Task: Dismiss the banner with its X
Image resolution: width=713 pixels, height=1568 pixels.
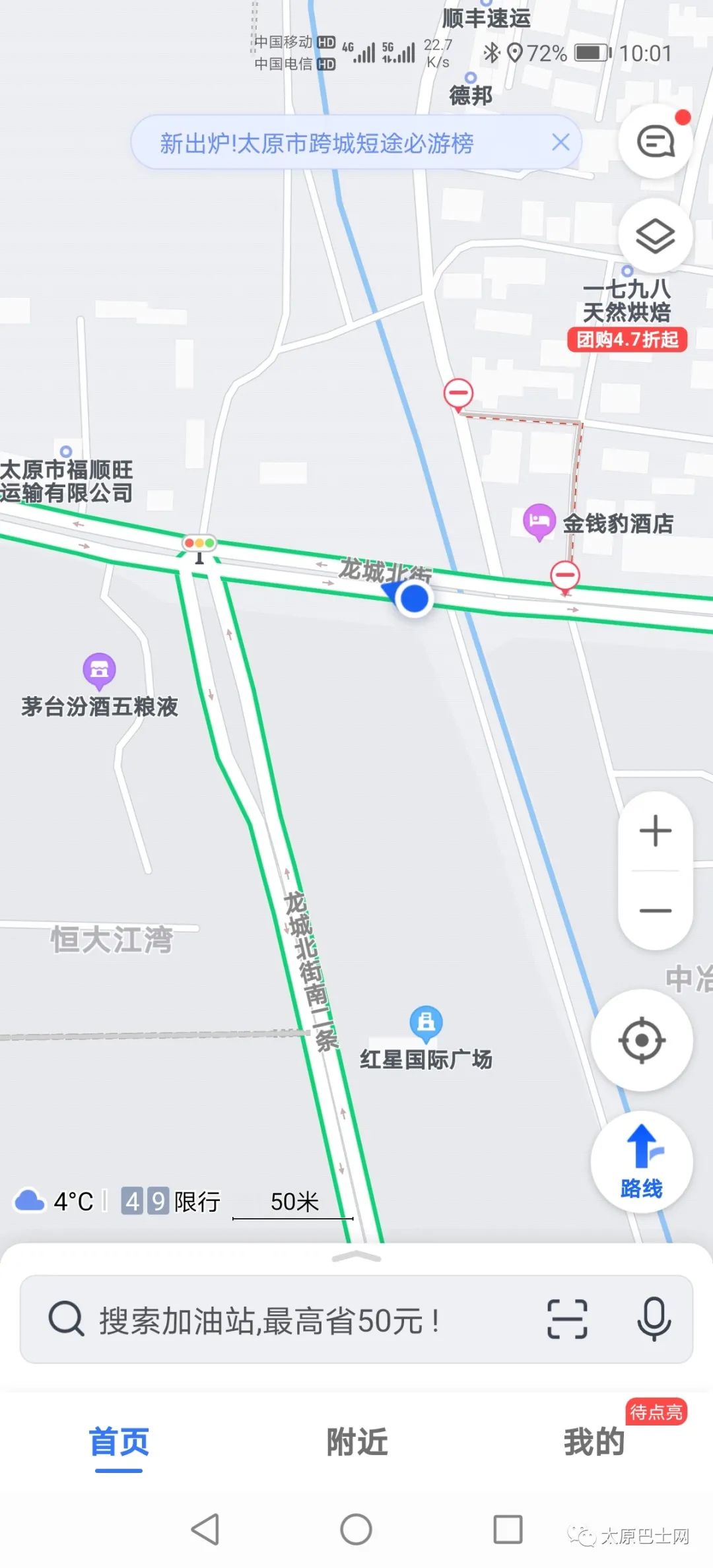Action: (560, 142)
